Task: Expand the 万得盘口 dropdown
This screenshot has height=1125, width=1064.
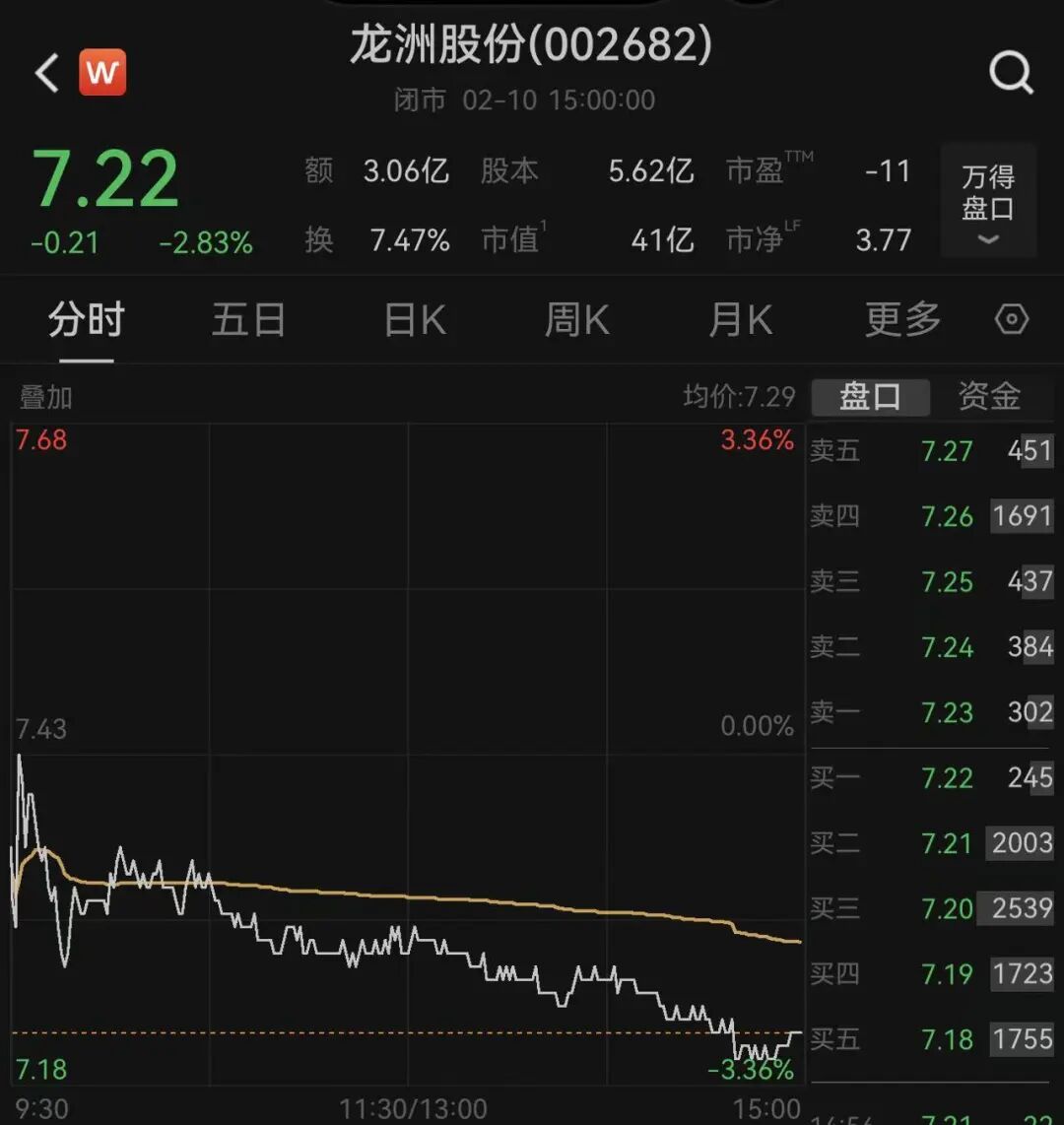Action: 988,202
